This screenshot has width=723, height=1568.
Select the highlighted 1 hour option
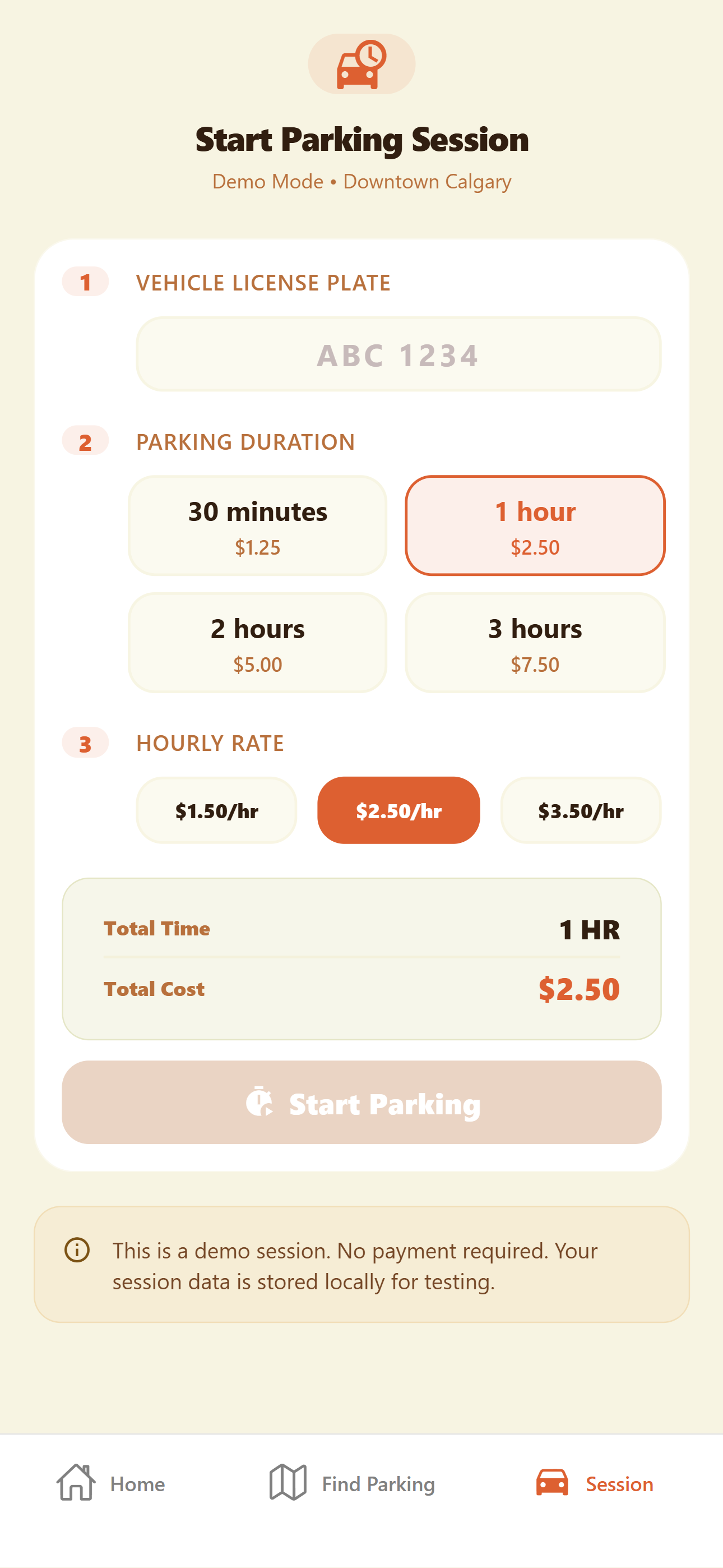click(x=536, y=524)
